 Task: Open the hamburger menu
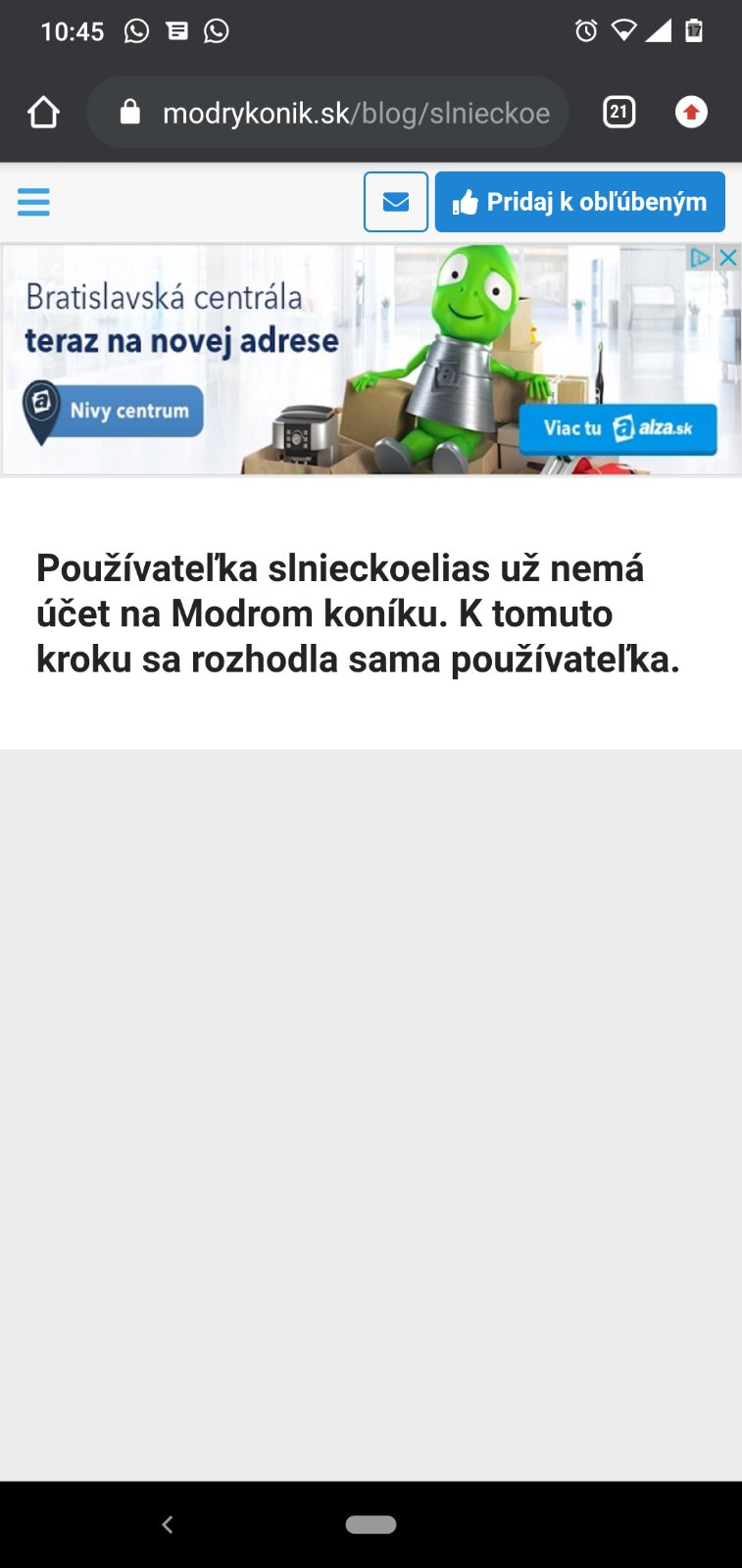tap(33, 202)
